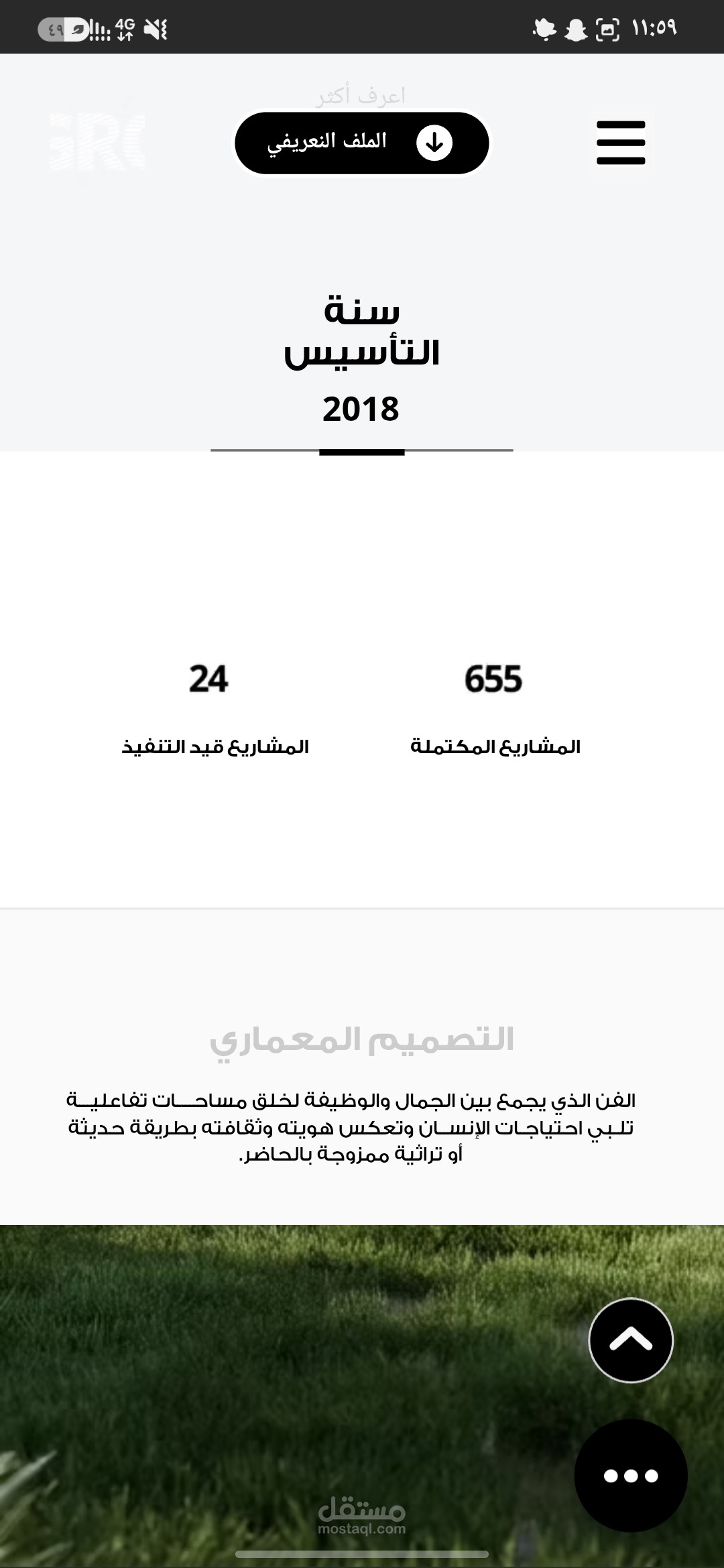724x1568 pixels.
Task: Tap the scroll-to-top arrow button
Action: (631, 1340)
